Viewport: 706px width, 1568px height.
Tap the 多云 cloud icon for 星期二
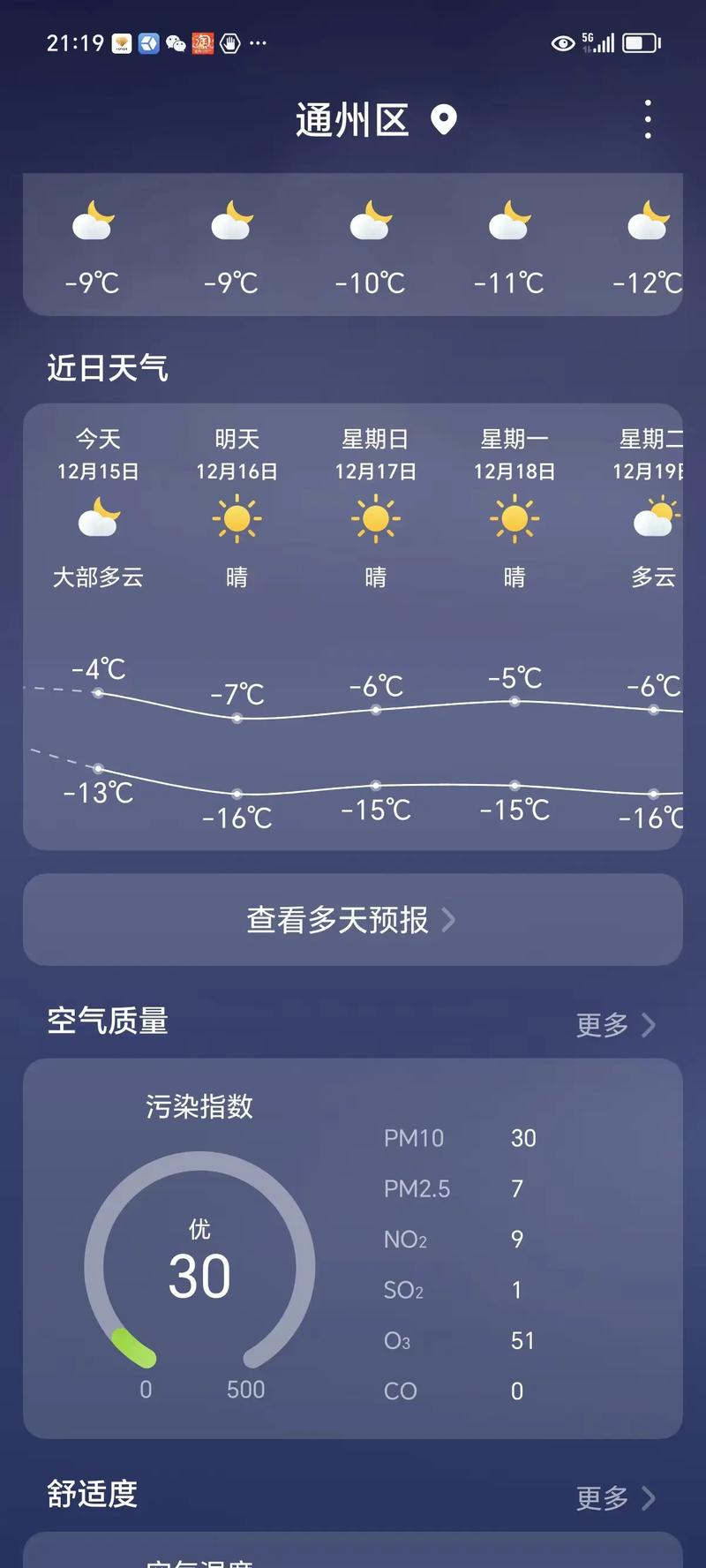(x=654, y=520)
